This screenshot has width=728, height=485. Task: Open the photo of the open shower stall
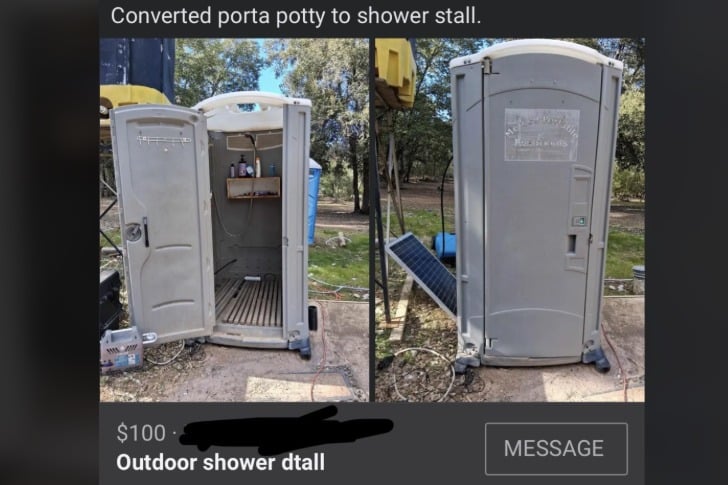tap(234, 220)
